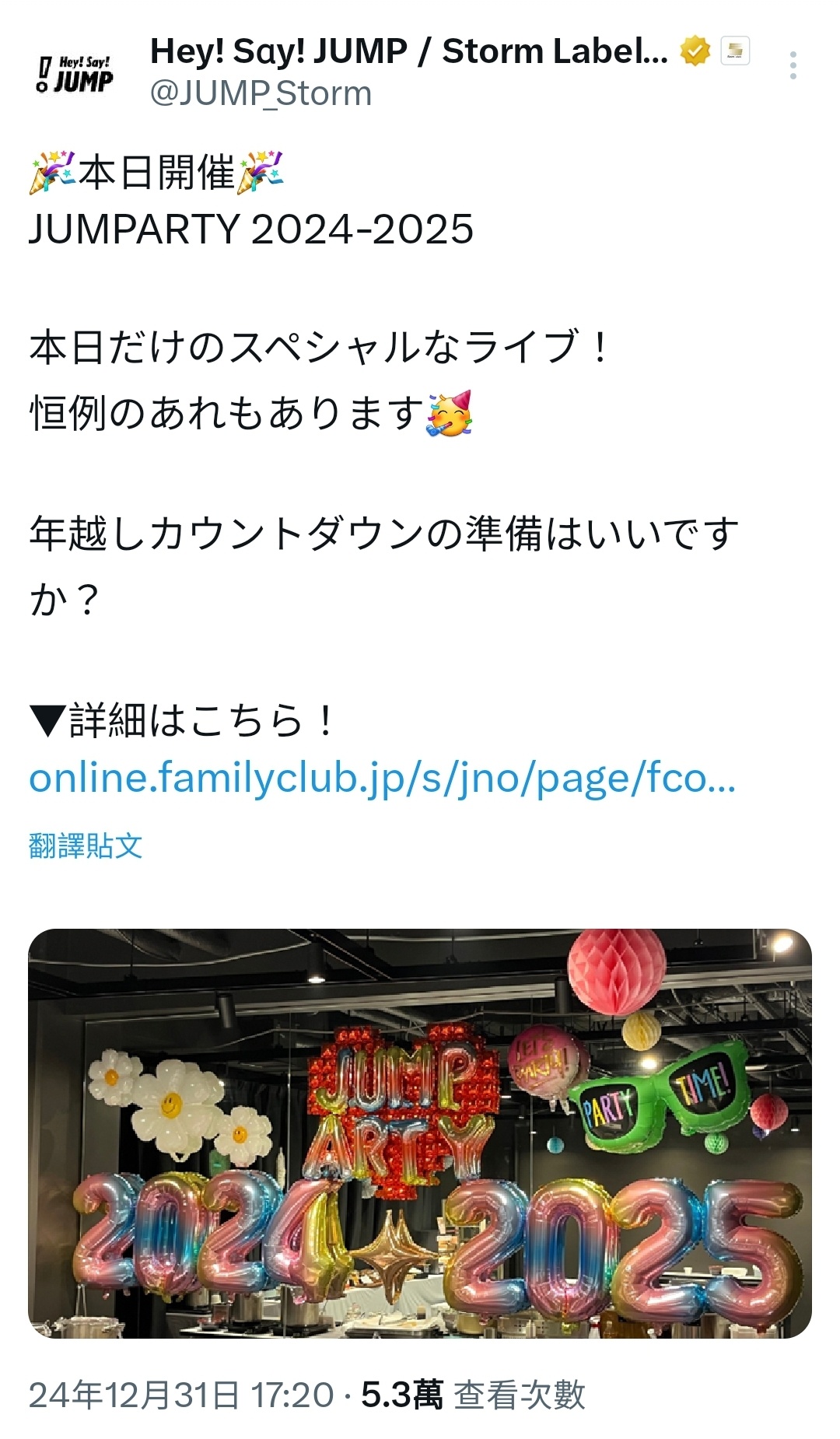Open the online.familyclub.jp link

(382, 778)
